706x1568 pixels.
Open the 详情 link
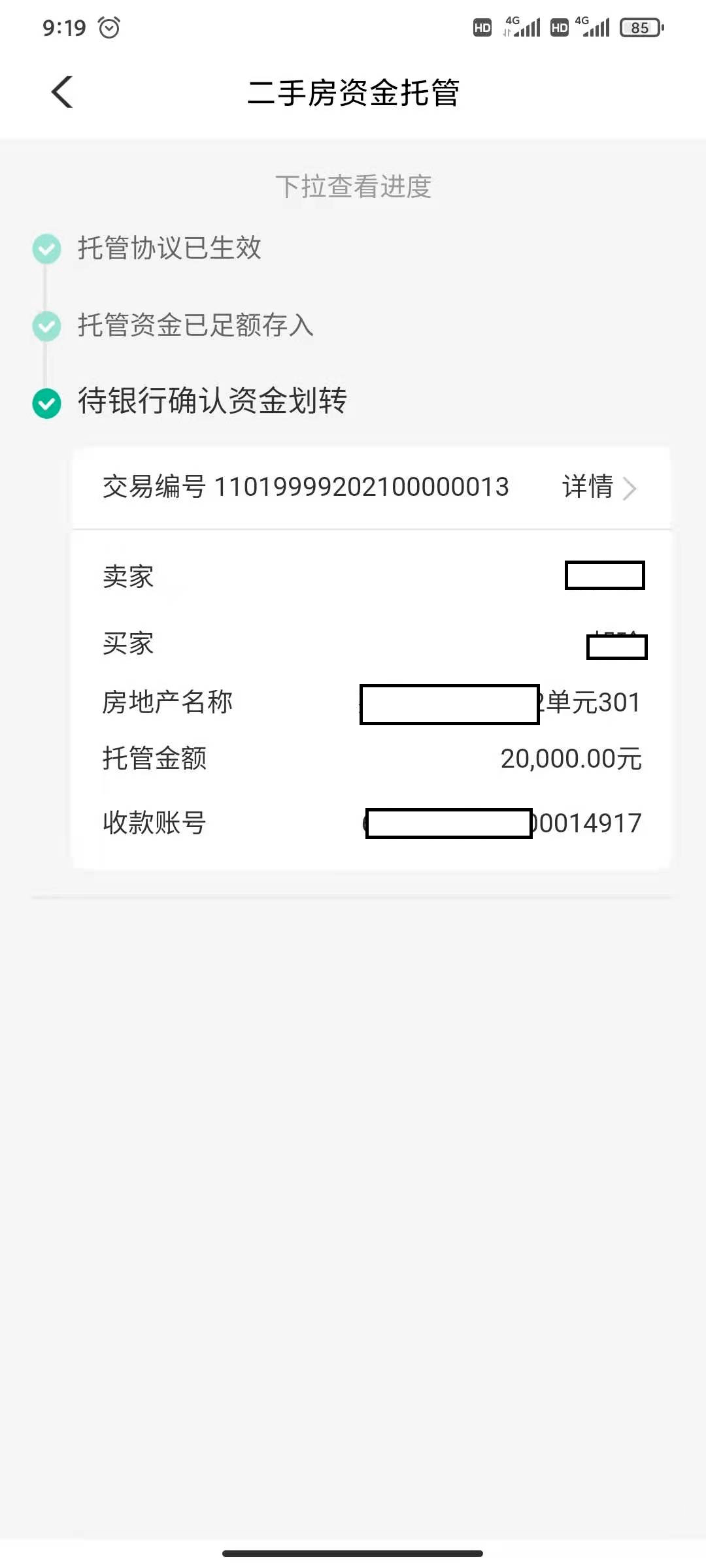click(x=587, y=487)
